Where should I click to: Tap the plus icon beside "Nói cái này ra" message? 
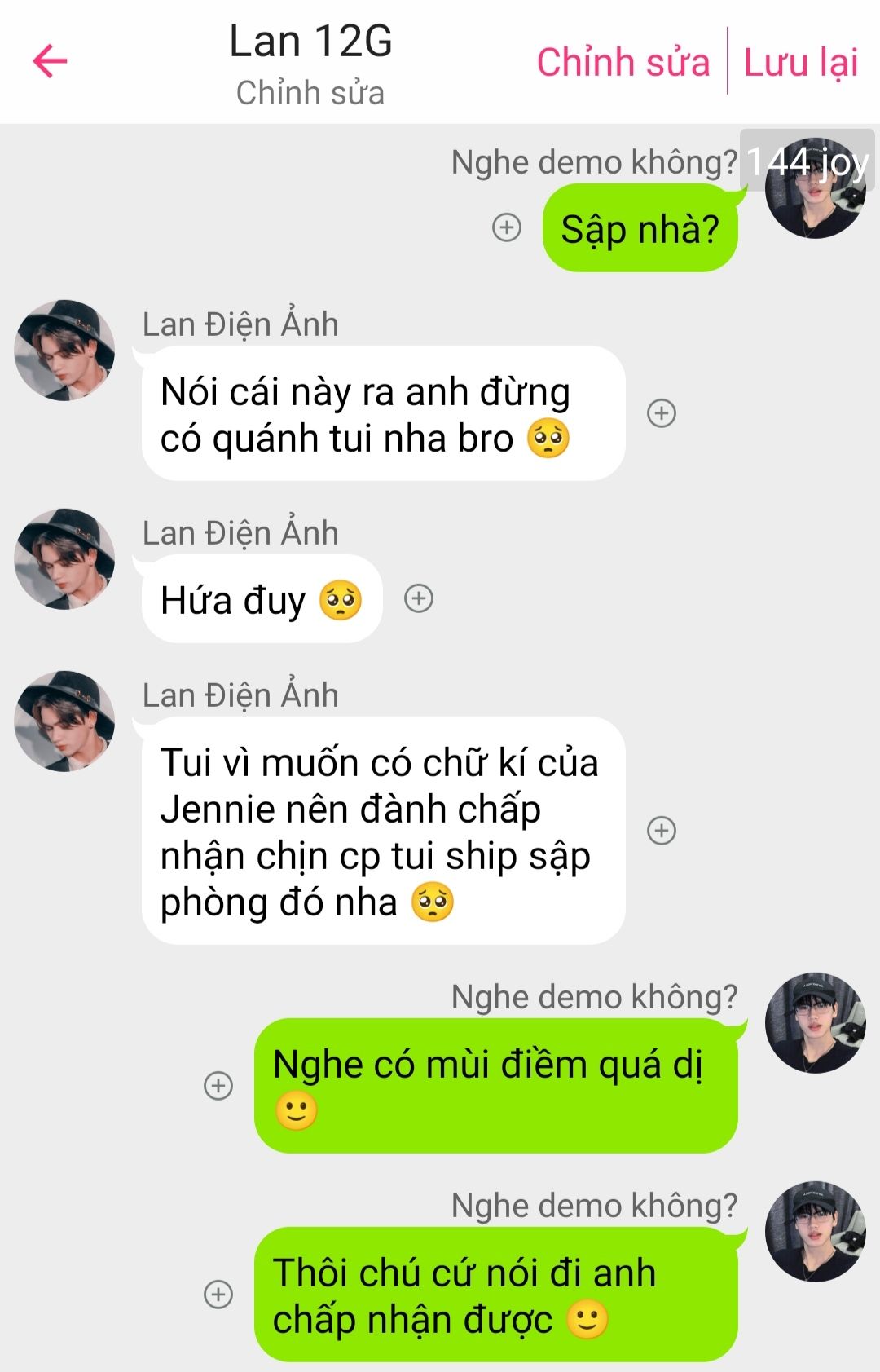pos(662,413)
